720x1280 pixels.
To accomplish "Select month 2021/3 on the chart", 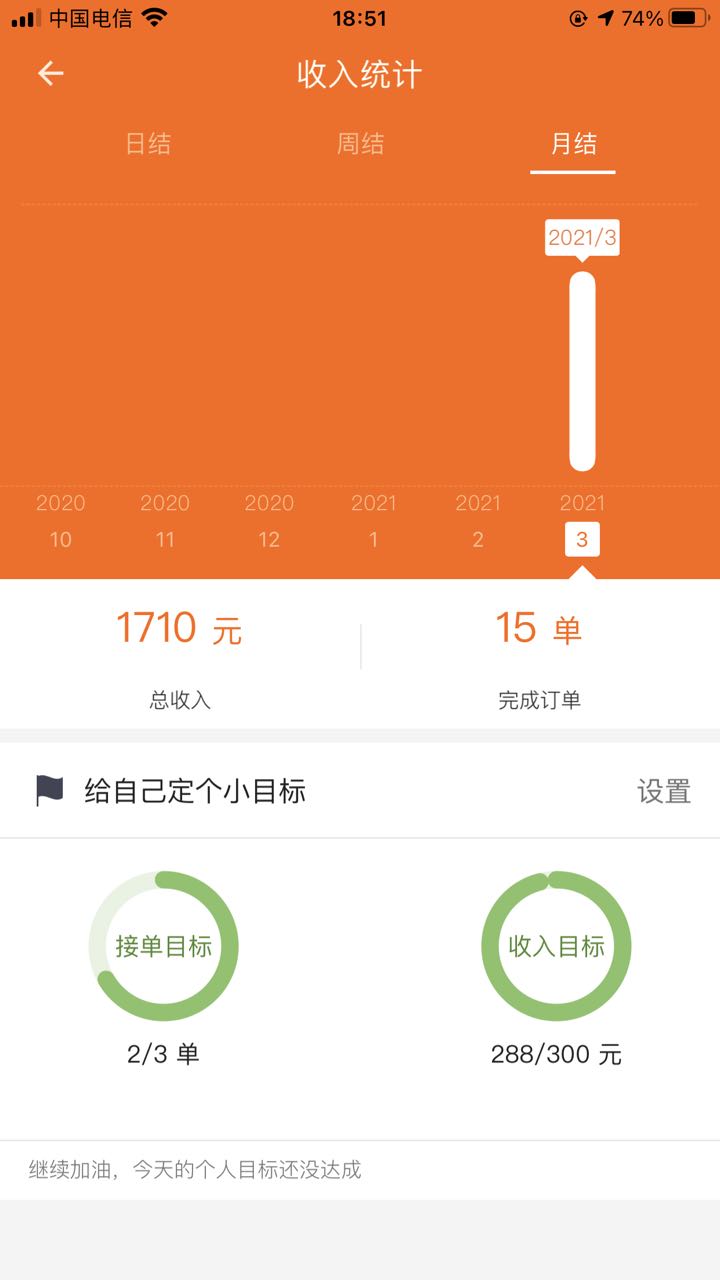I will [582, 521].
